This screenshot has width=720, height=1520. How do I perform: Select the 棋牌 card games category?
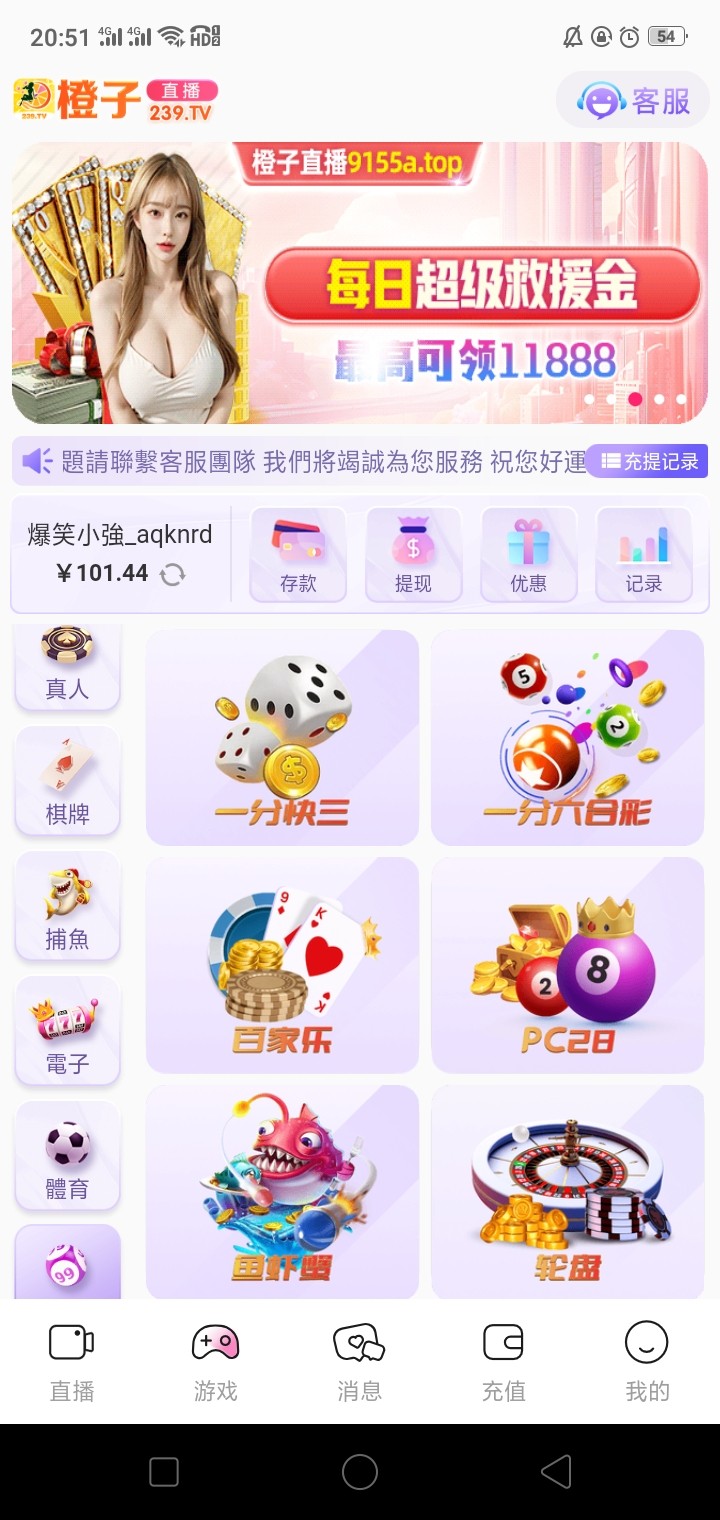[66, 780]
